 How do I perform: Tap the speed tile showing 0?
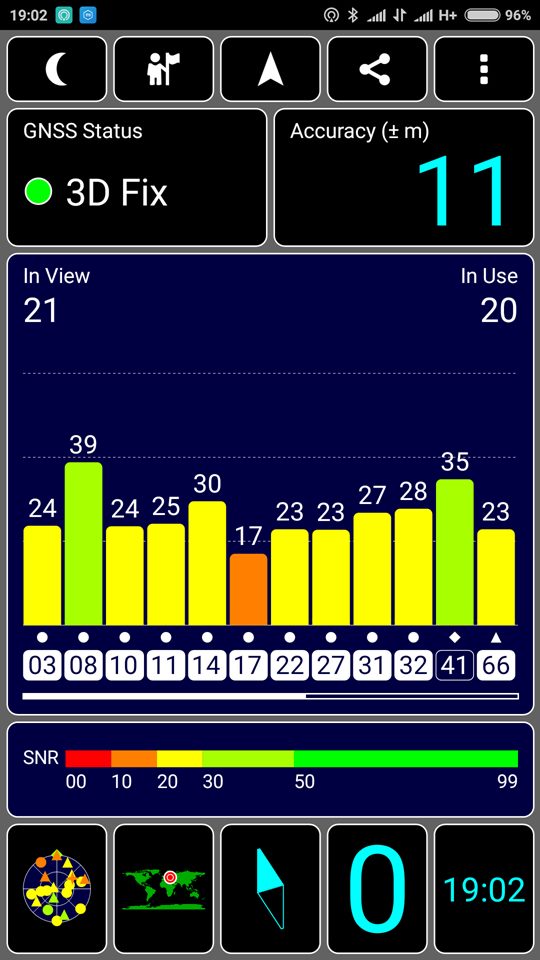(377, 889)
